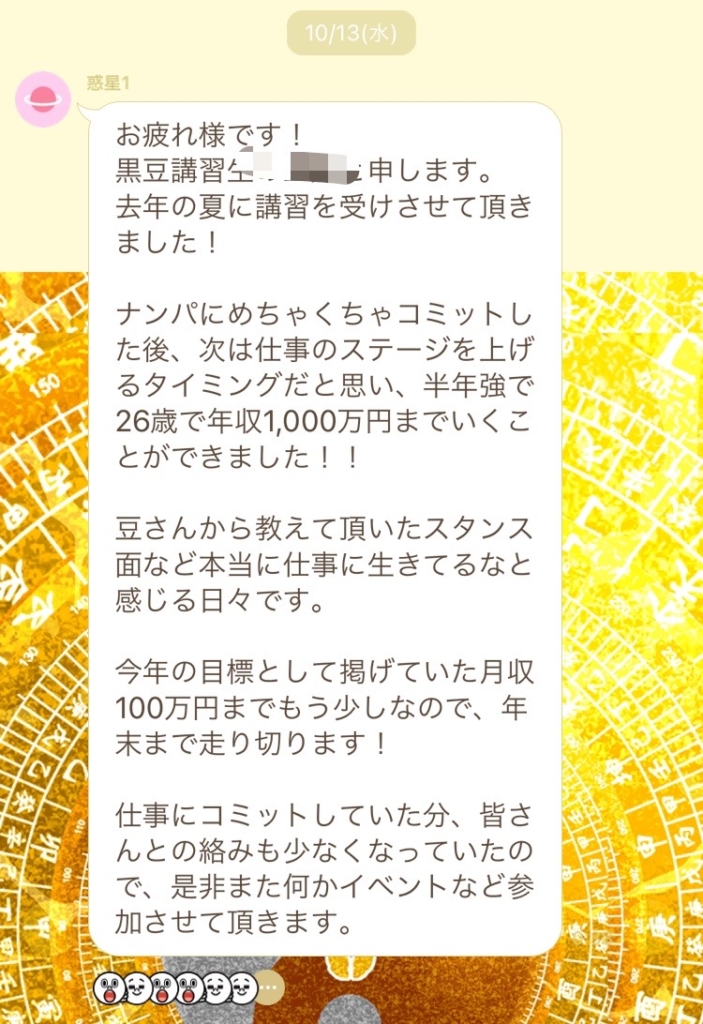The width and height of the screenshot is (703, 1024).
Task: Open the profile avatar of 惑星1
Action: [x=43, y=99]
